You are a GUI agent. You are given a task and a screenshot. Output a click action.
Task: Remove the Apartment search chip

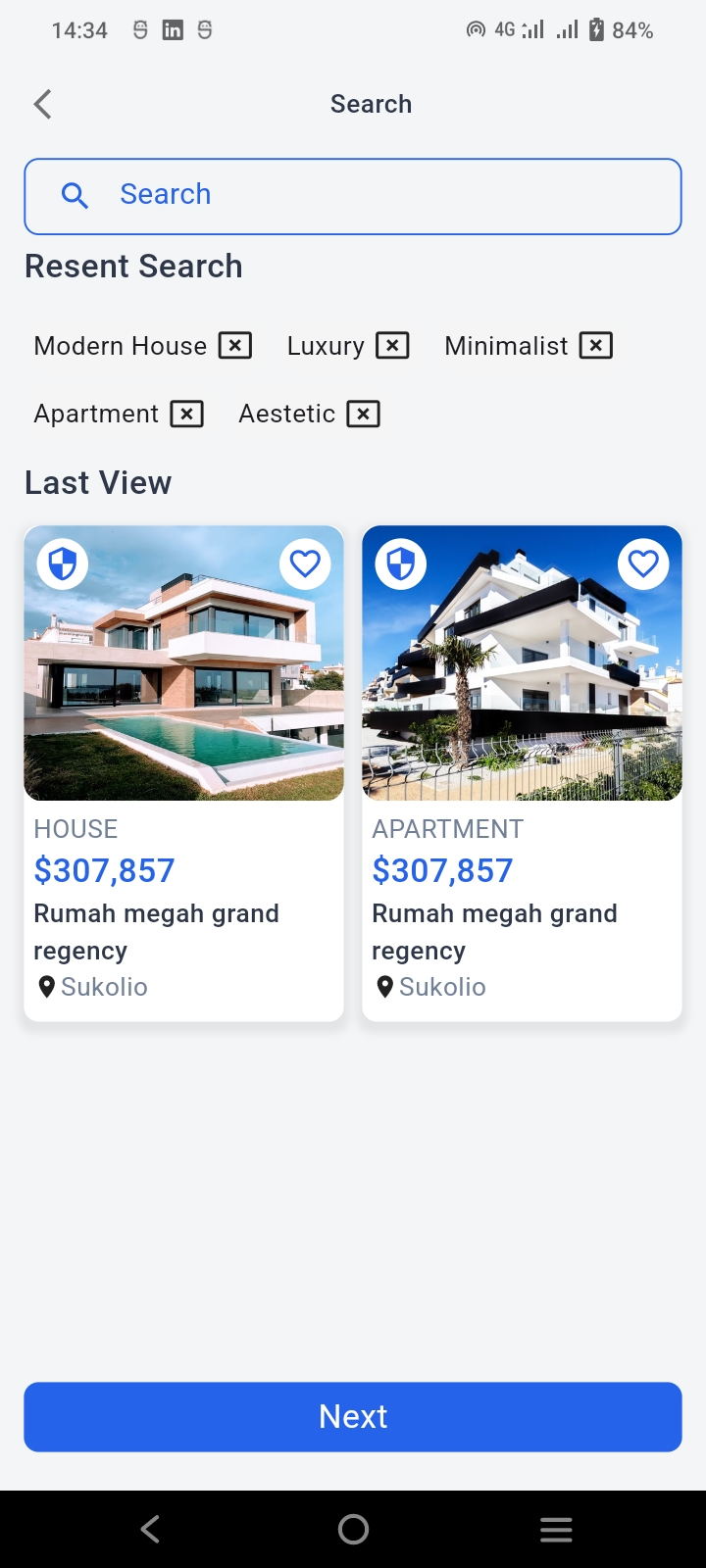pyautogui.click(x=187, y=413)
